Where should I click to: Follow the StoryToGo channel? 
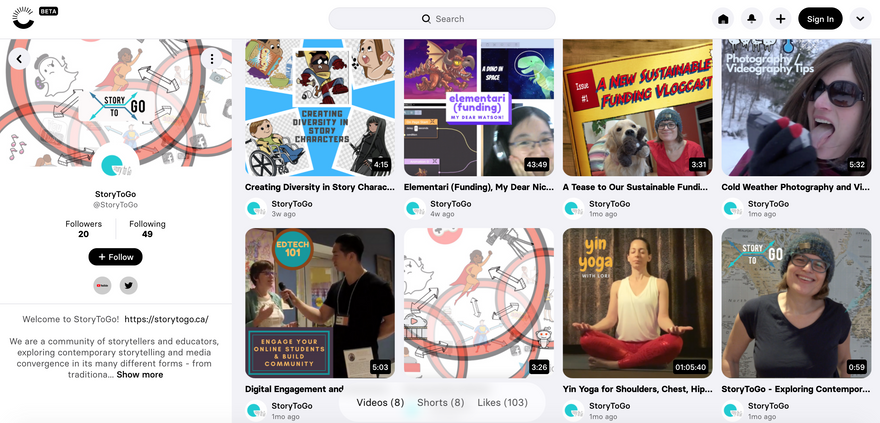pyautogui.click(x=115, y=257)
